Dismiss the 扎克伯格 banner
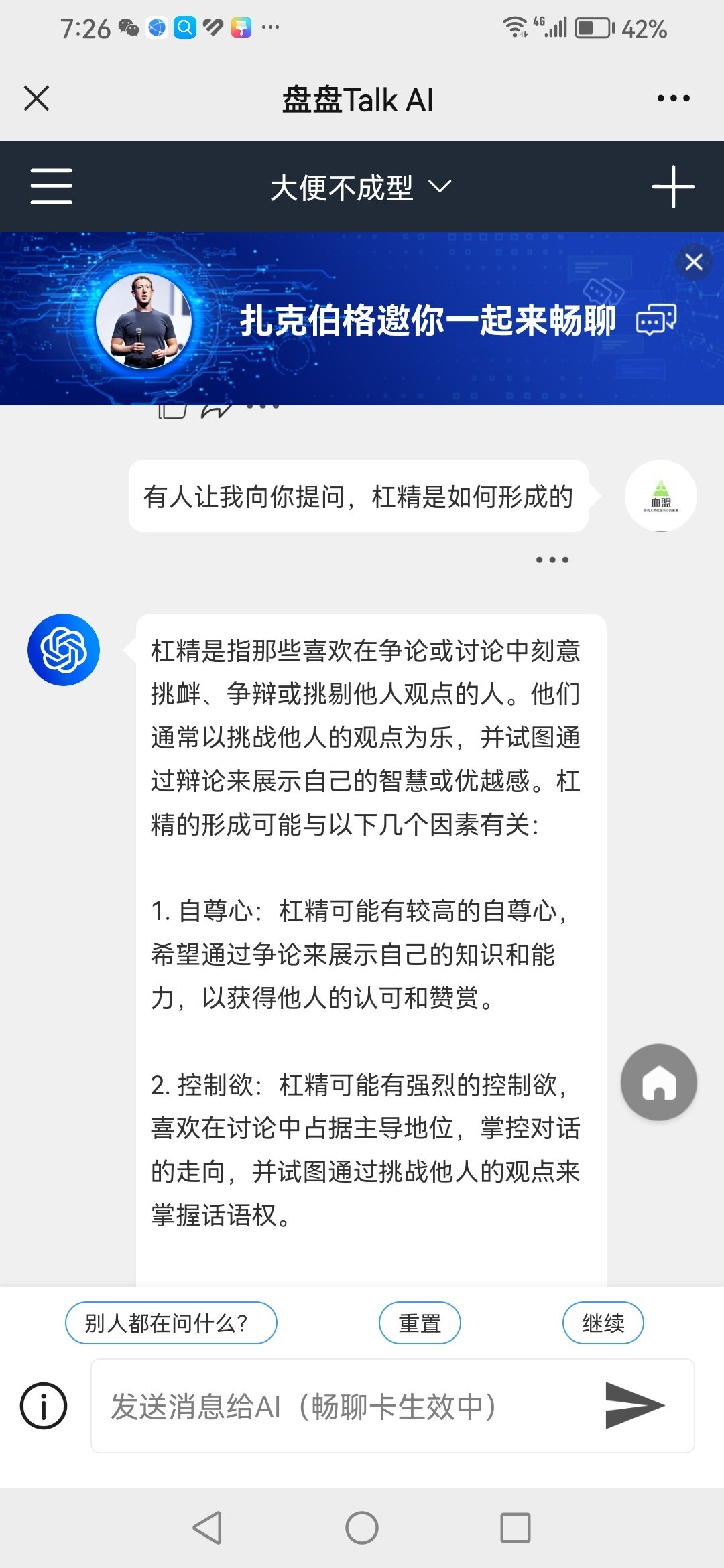 (x=694, y=262)
